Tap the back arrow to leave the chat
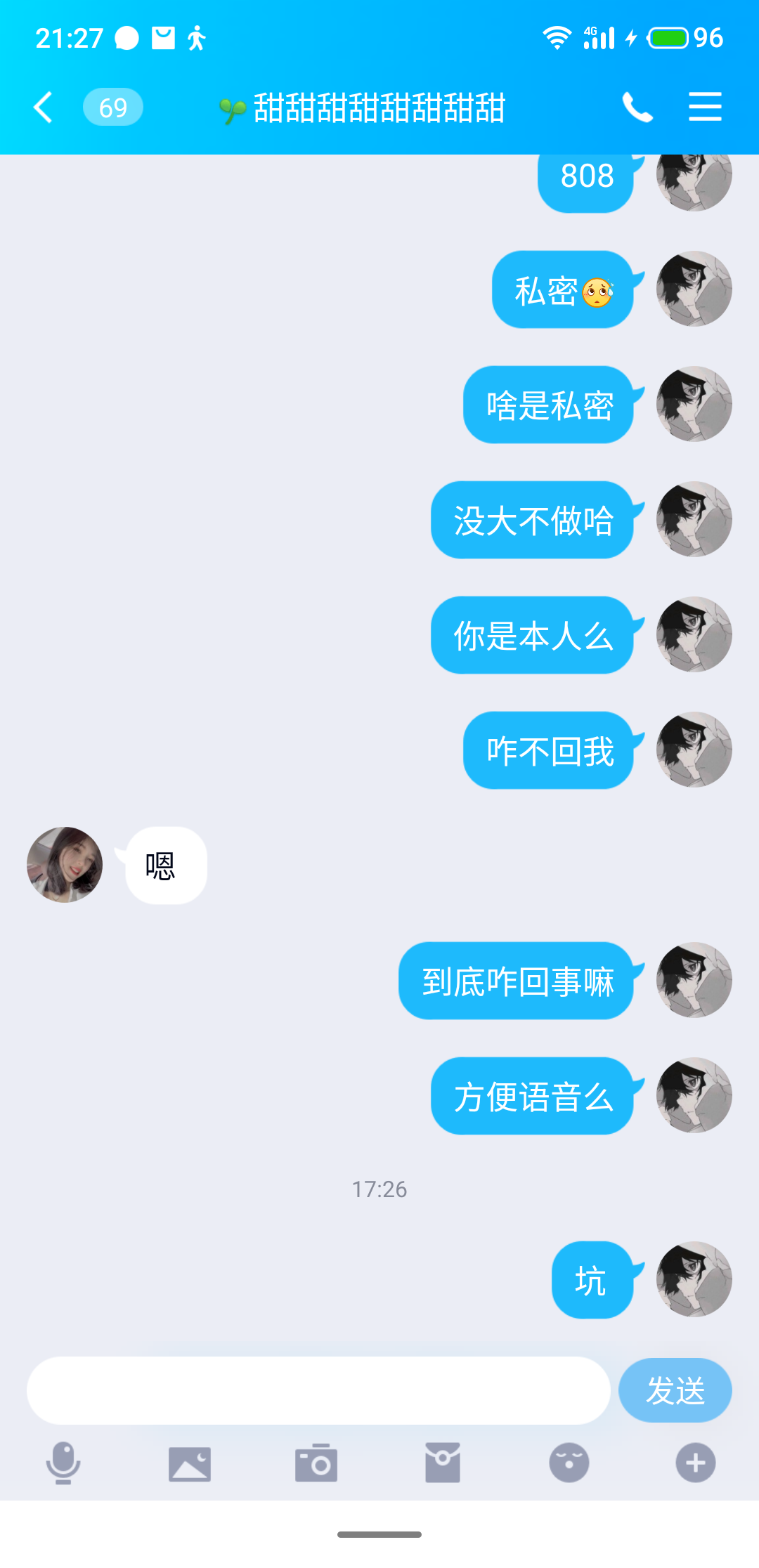 (42, 107)
